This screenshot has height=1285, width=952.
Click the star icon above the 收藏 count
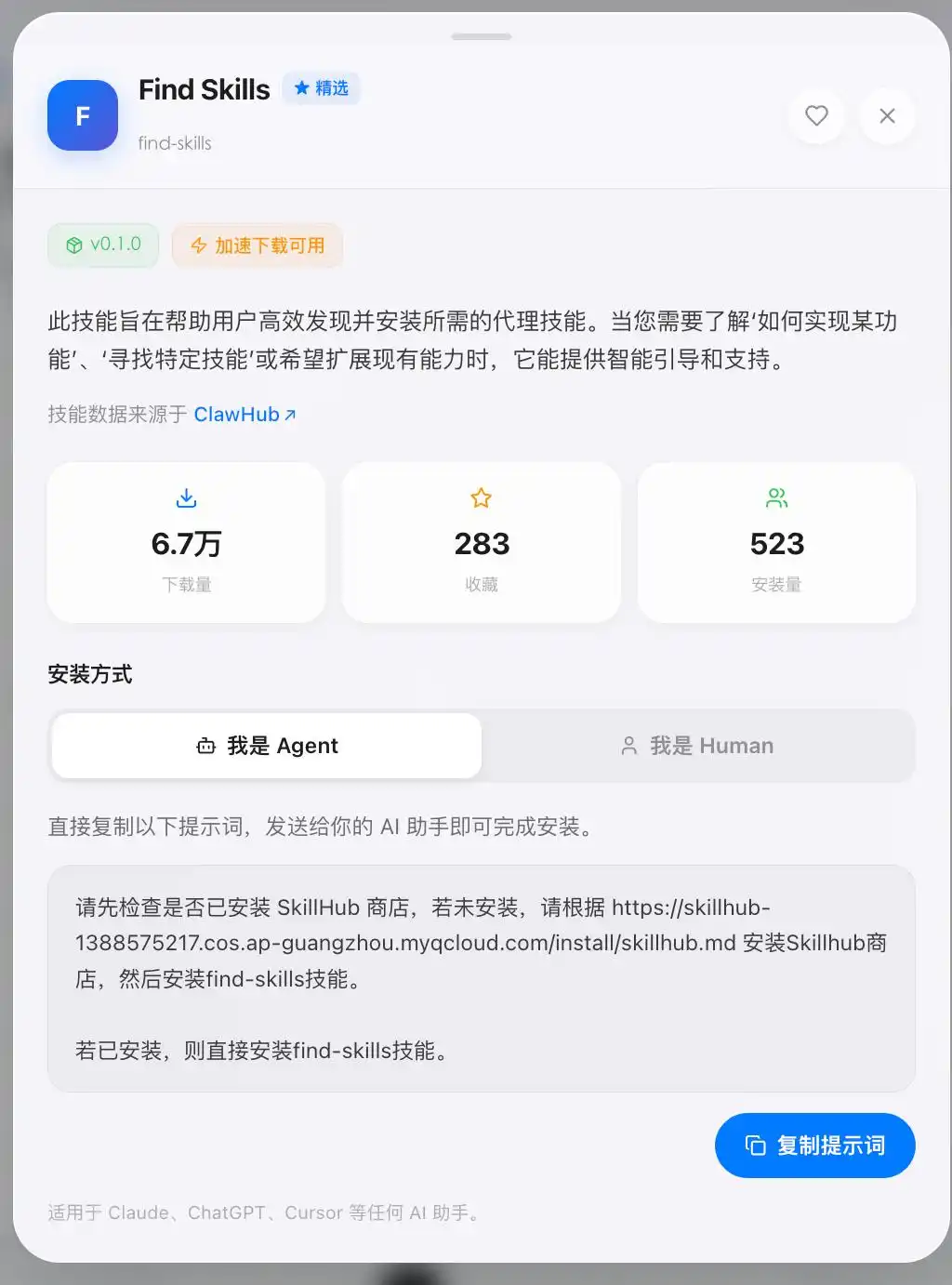tap(481, 498)
